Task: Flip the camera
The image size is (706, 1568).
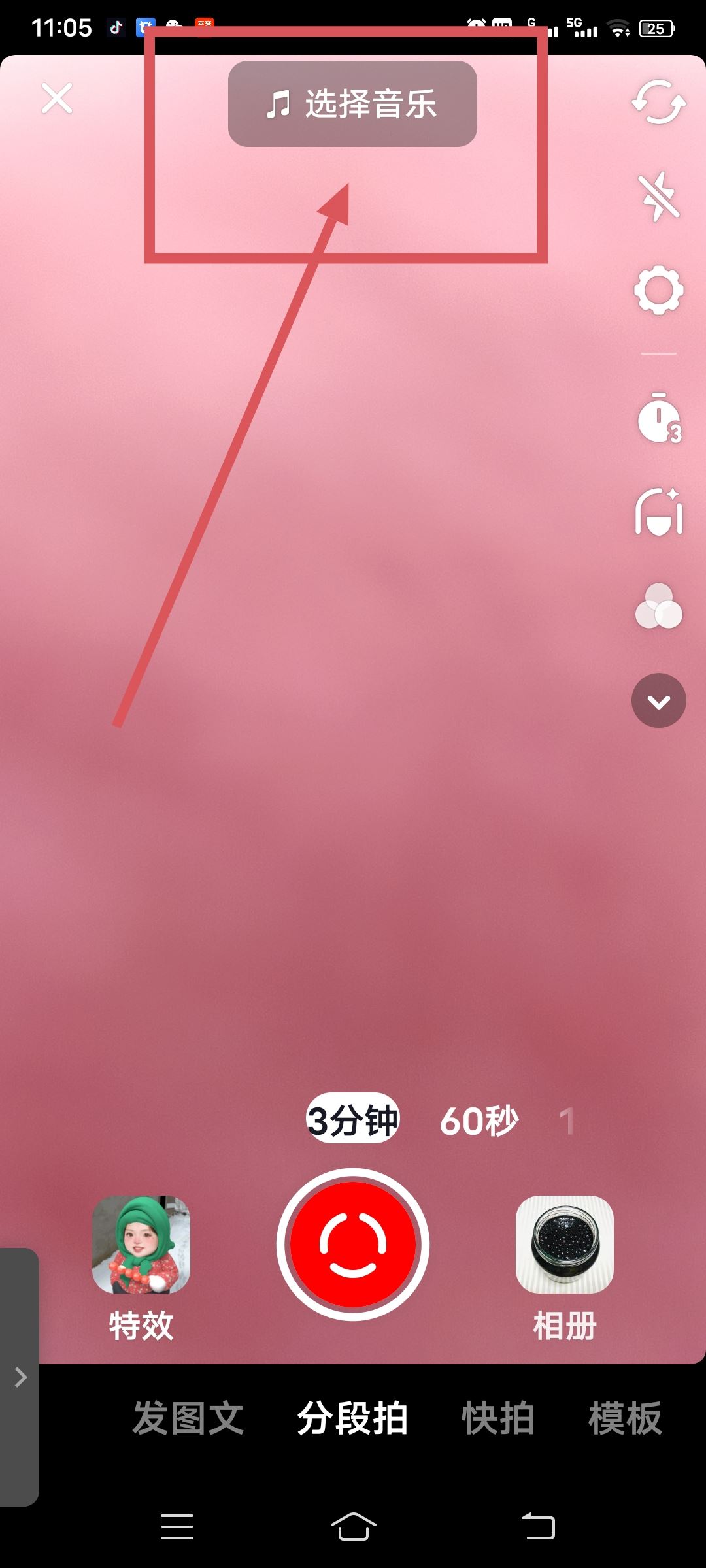Action: 658,103
